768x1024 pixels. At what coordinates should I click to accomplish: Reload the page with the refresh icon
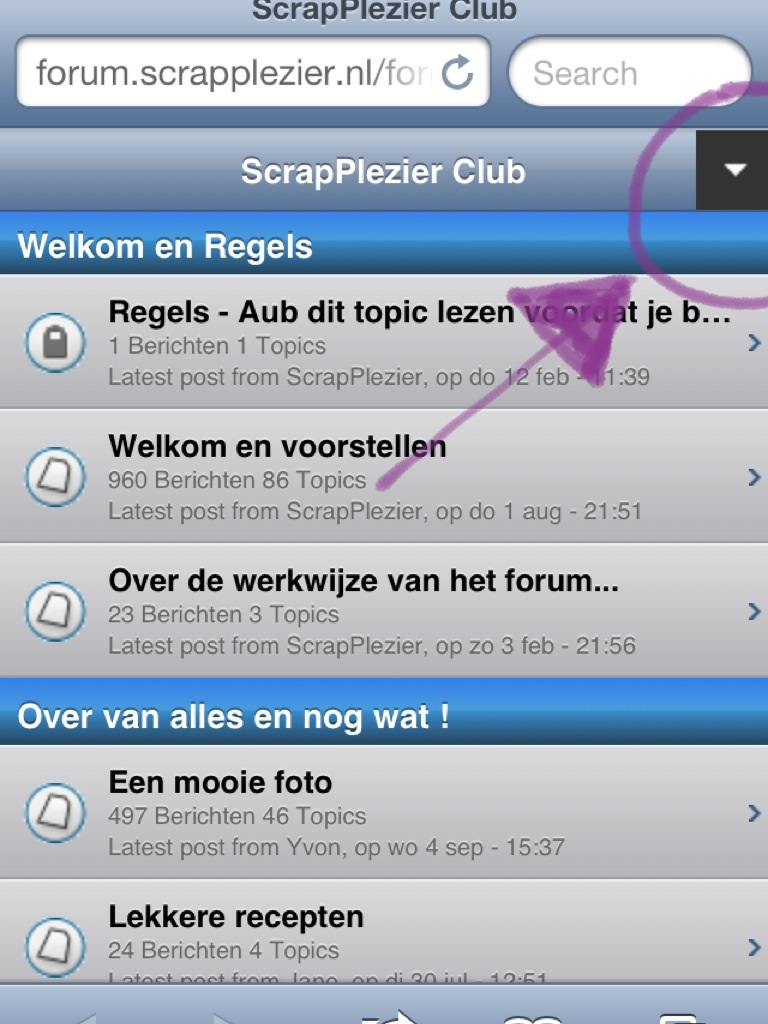pos(458,73)
